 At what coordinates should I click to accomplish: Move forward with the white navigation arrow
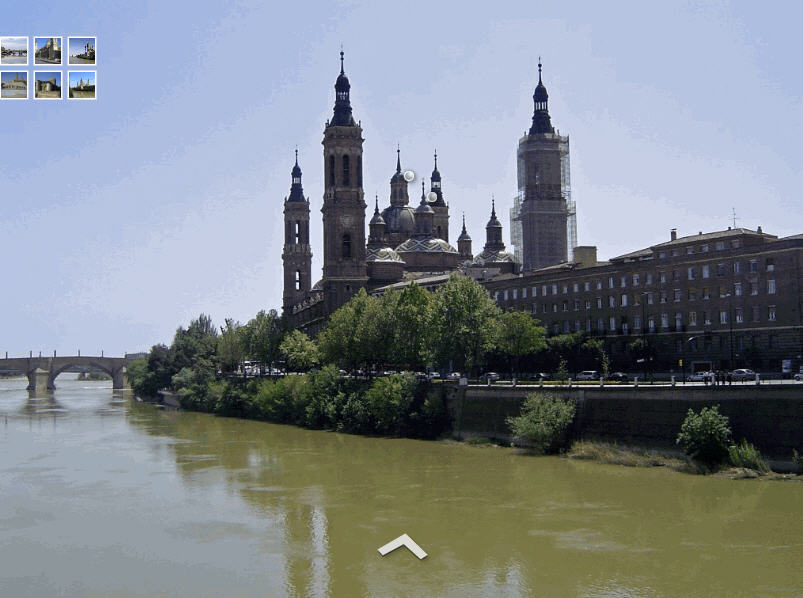click(402, 545)
